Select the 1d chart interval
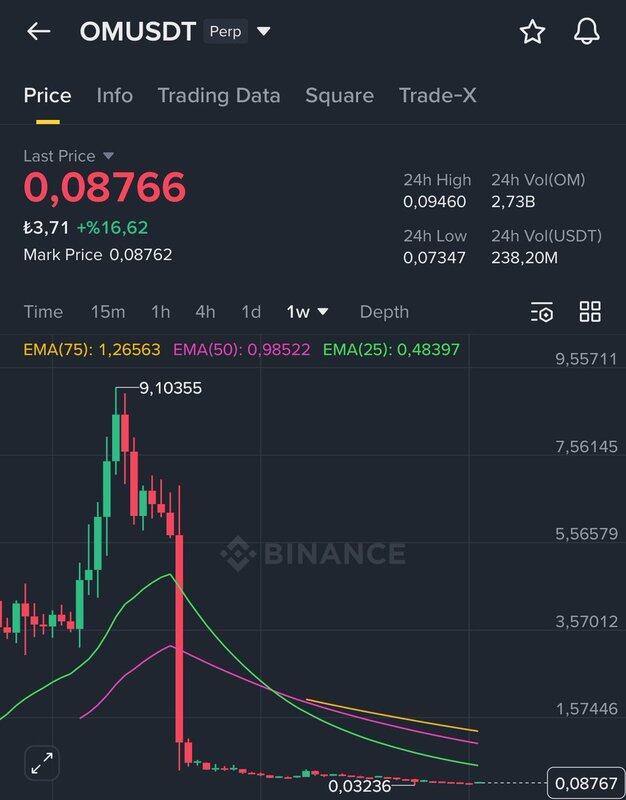The width and height of the screenshot is (626, 800). (x=251, y=312)
